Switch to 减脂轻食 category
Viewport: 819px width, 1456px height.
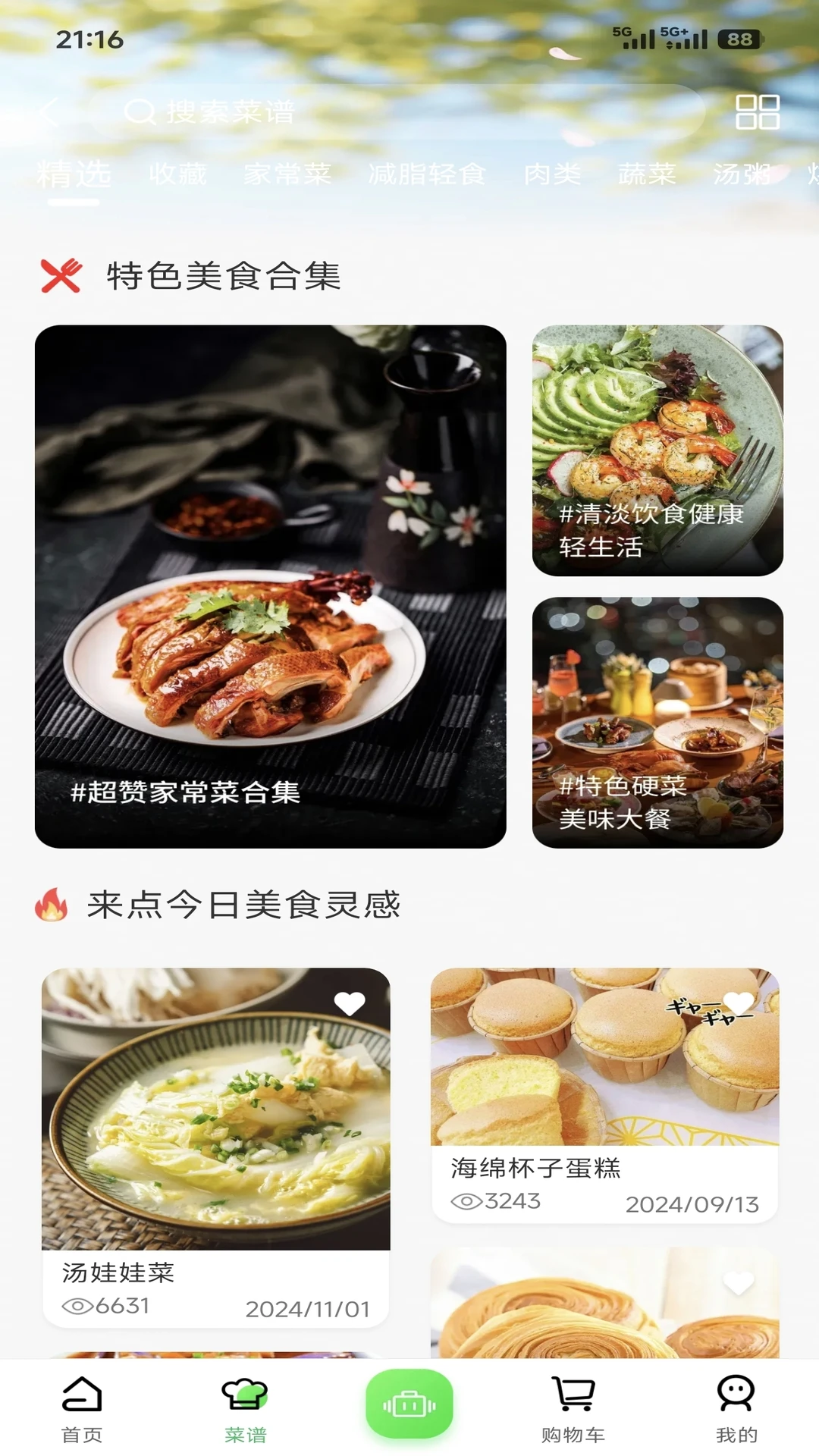pyautogui.click(x=426, y=174)
